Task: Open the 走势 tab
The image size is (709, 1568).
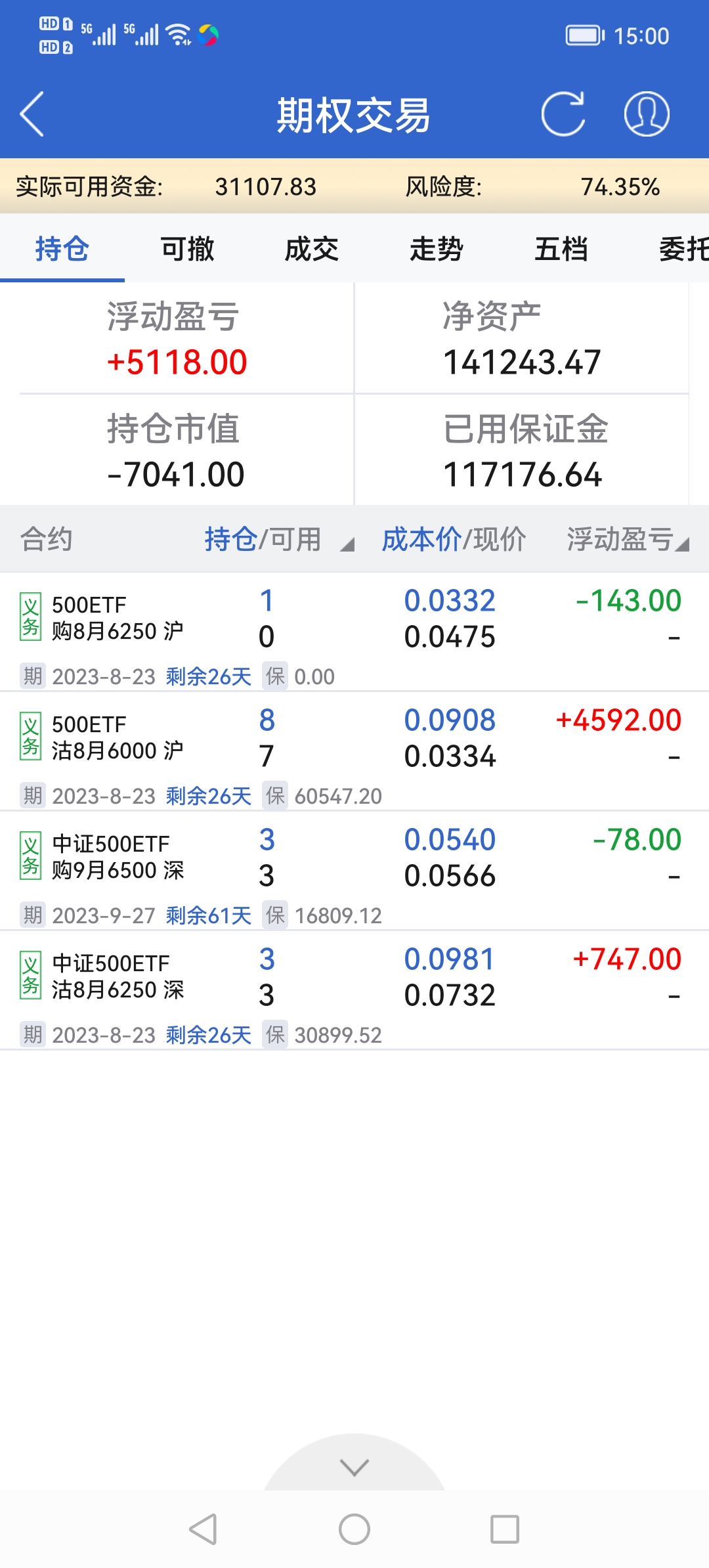Action: (x=437, y=250)
